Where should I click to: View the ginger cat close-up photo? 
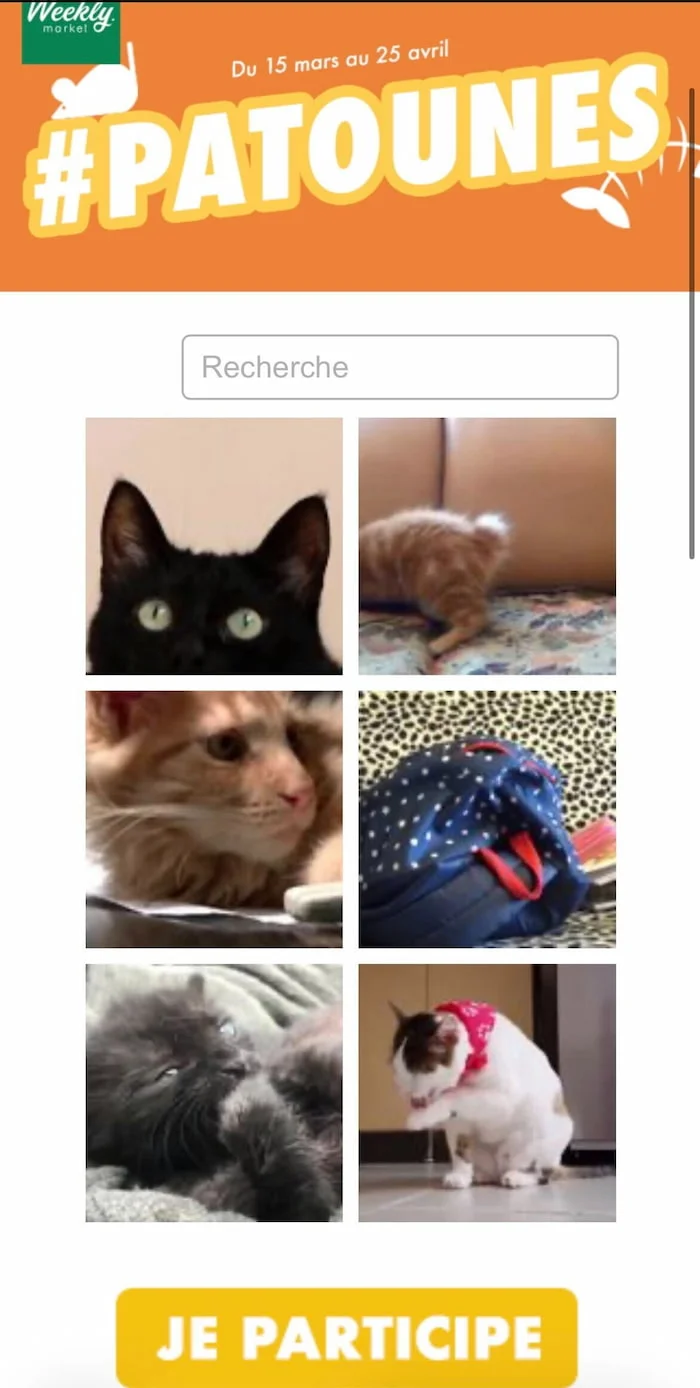[x=214, y=819]
